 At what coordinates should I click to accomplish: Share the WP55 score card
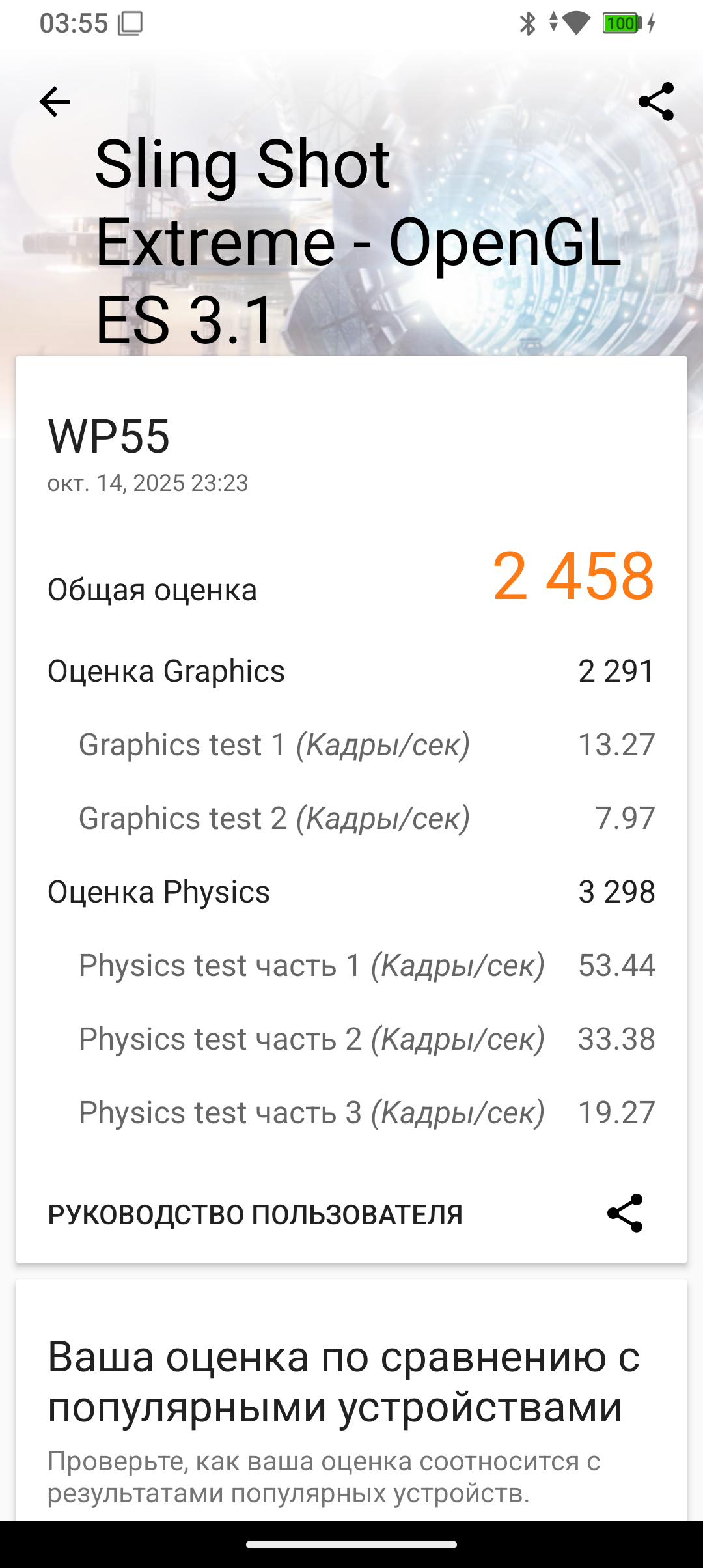tap(625, 1213)
